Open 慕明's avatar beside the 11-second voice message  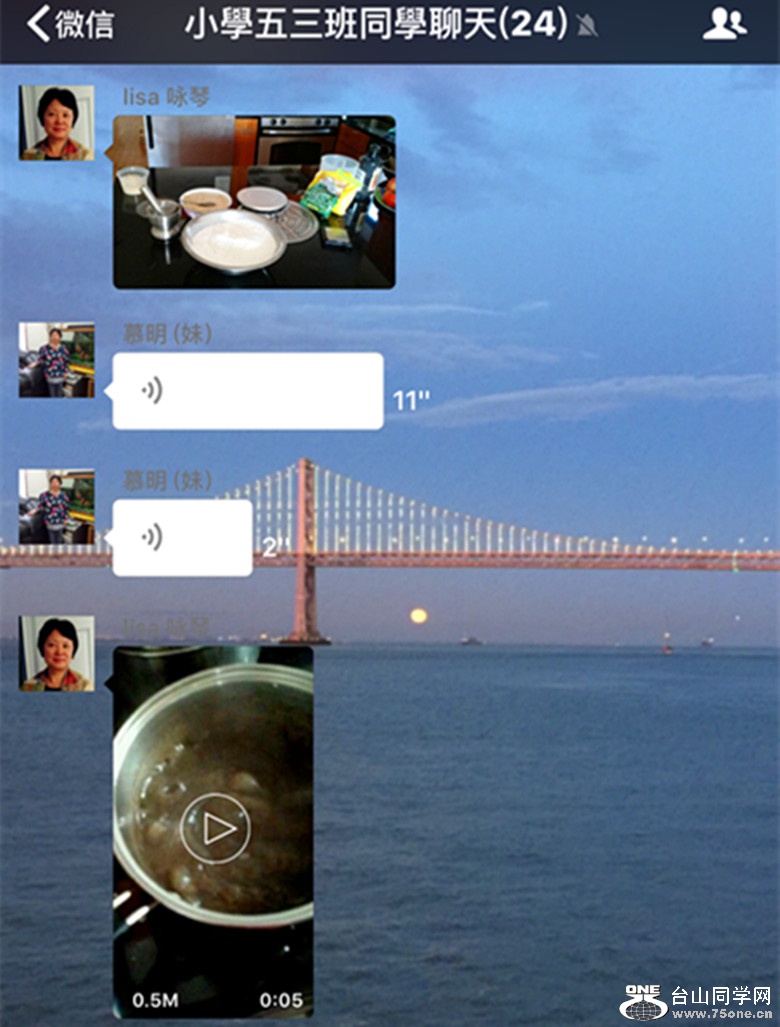[57, 360]
